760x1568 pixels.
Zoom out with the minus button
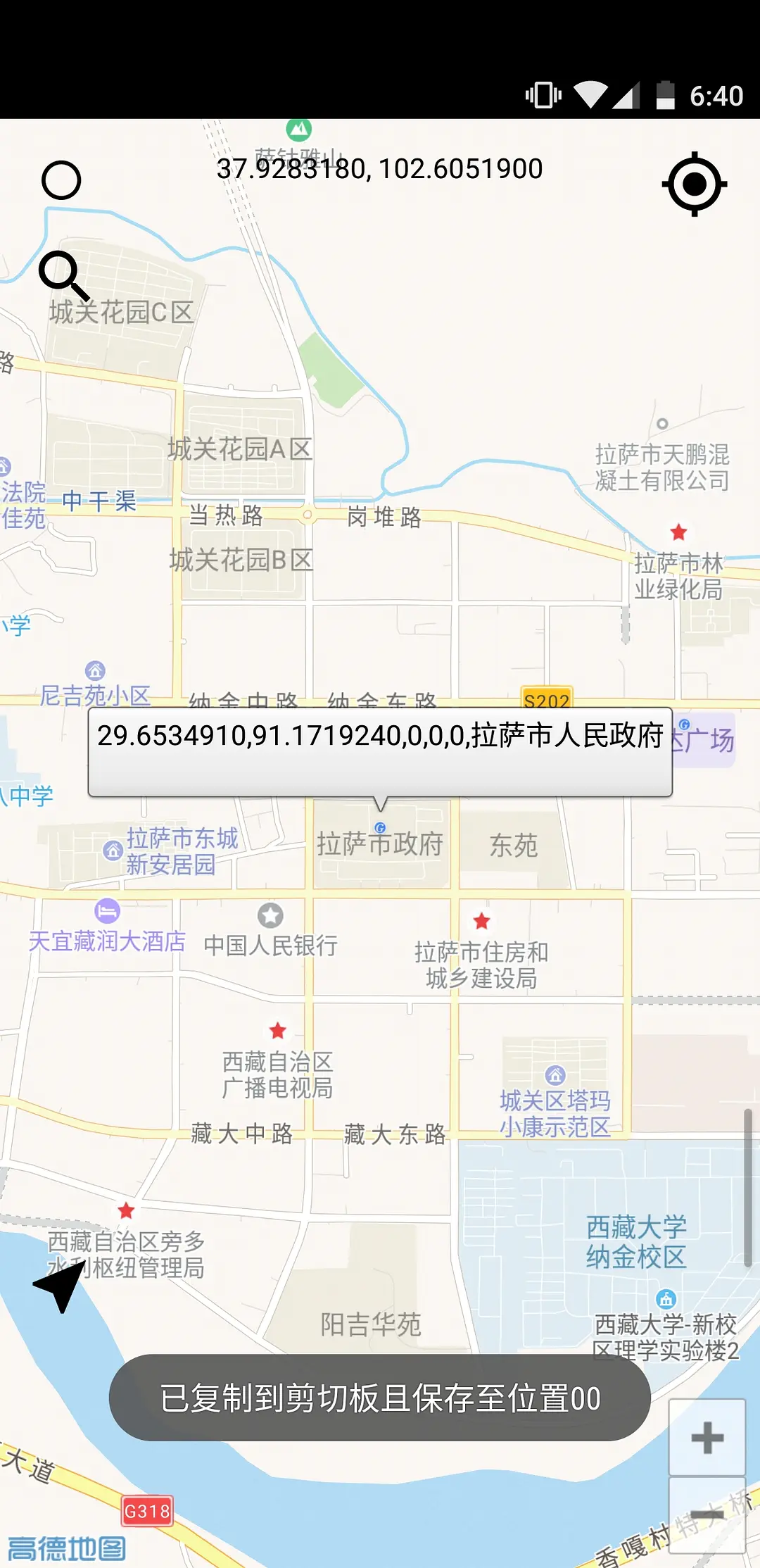(x=707, y=1514)
